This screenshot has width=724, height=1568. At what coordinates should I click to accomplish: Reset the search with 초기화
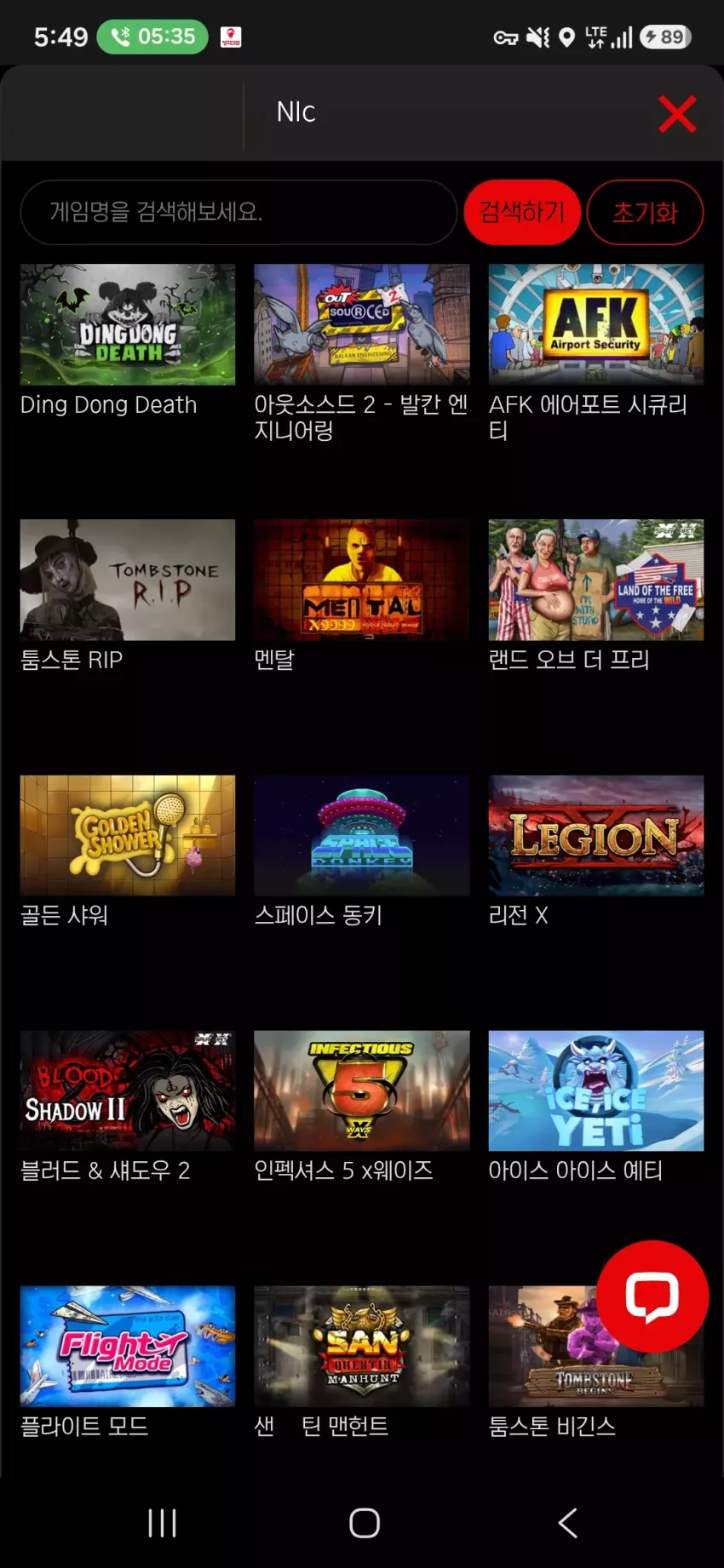645,212
